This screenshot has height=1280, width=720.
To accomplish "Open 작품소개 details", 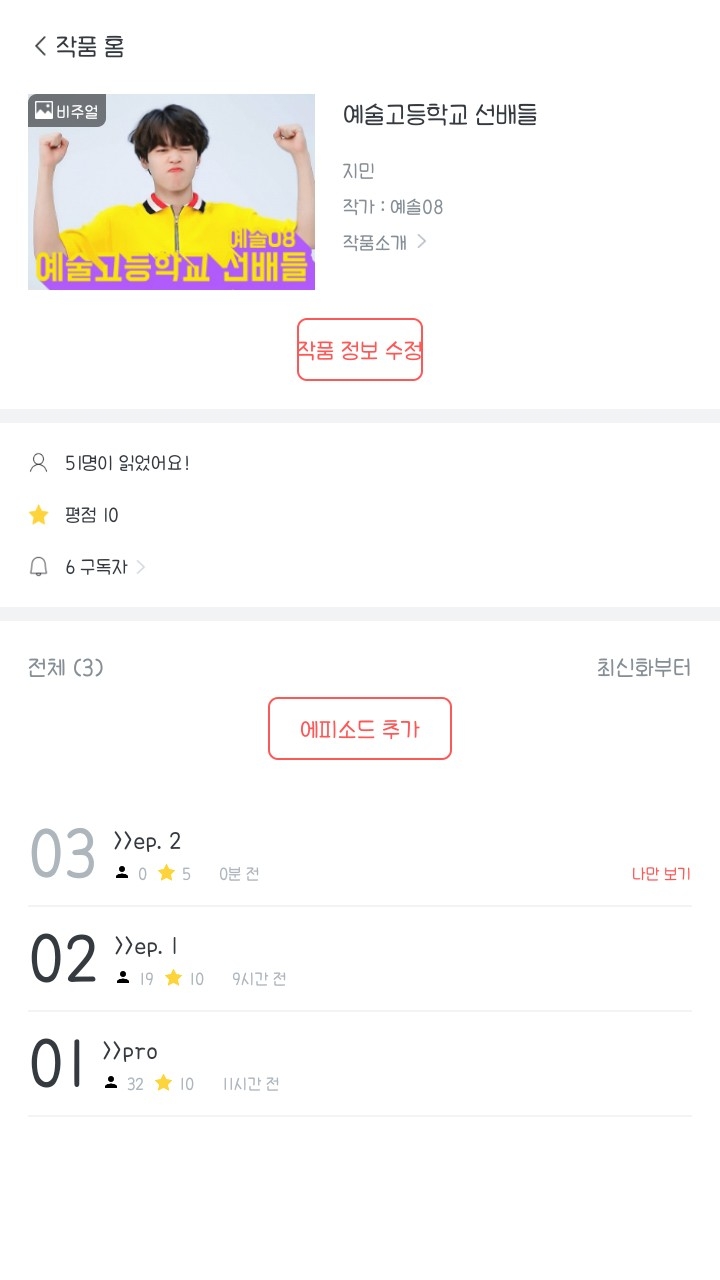I will (x=384, y=241).
